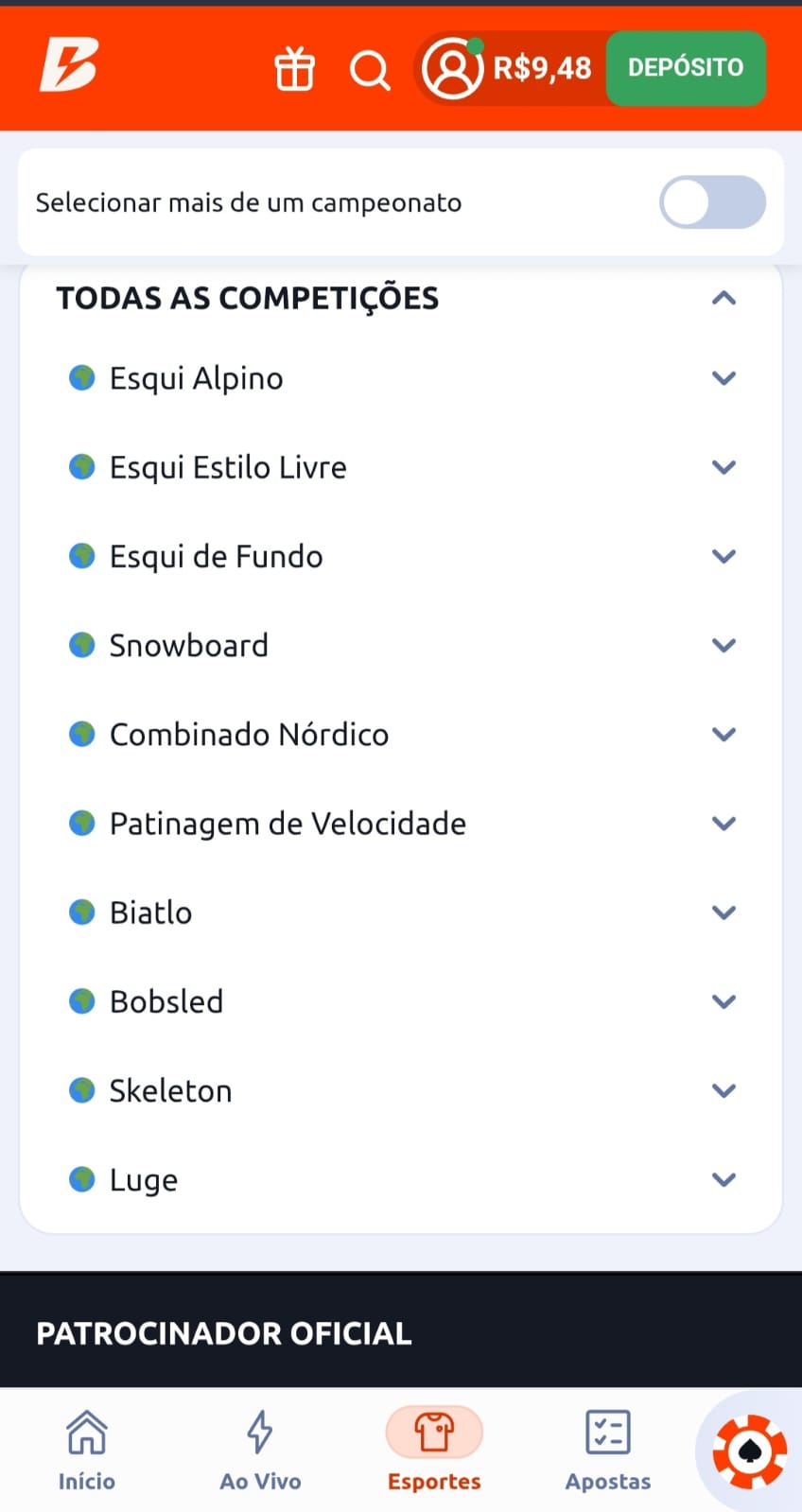Viewport: 802px width, 1512px height.
Task: Expand the Luge category
Action: 724,1179
